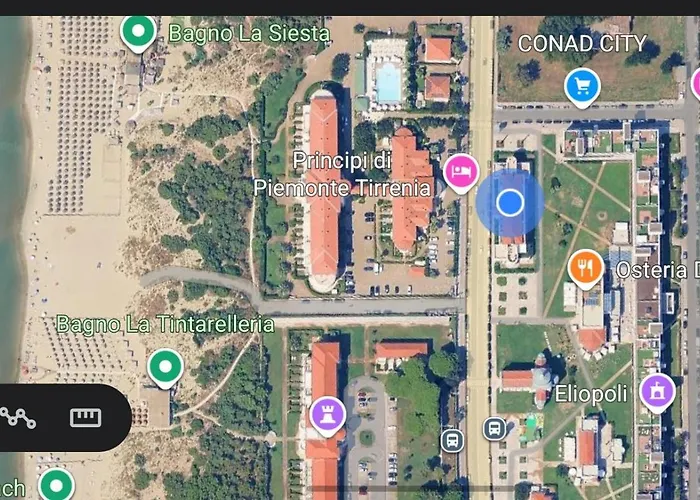Open the ruler measure tool

pyautogui.click(x=86, y=417)
